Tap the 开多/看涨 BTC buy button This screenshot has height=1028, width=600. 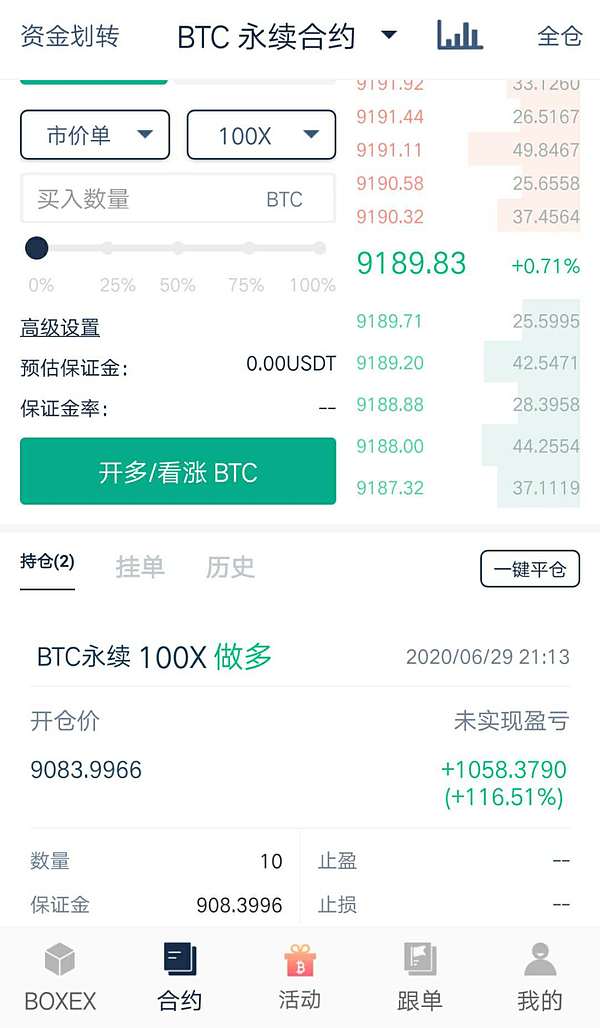click(x=178, y=471)
